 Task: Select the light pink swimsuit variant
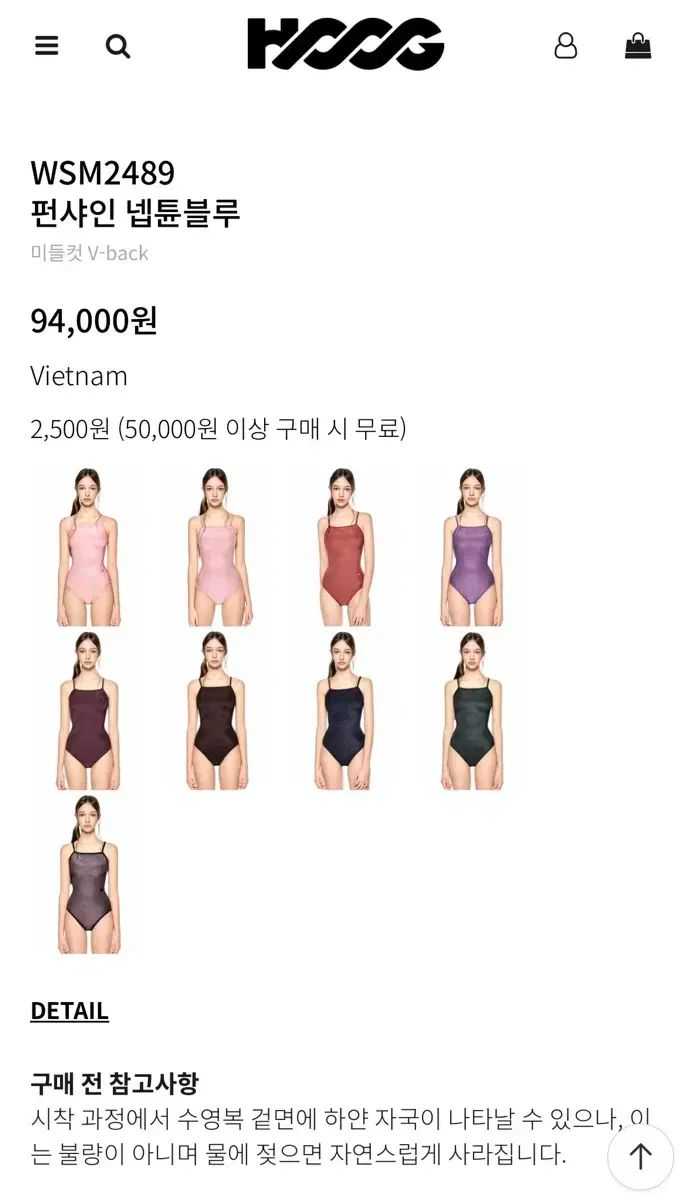click(x=217, y=548)
